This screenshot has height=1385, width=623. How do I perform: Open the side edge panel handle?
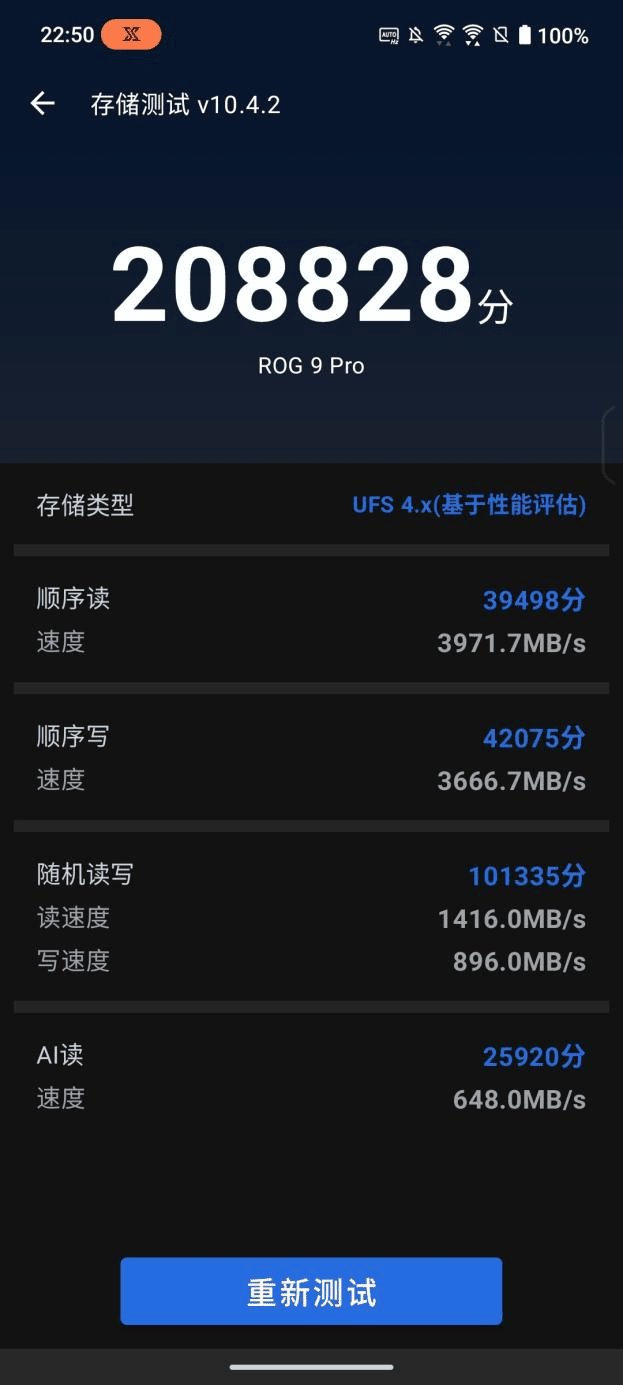(613, 445)
